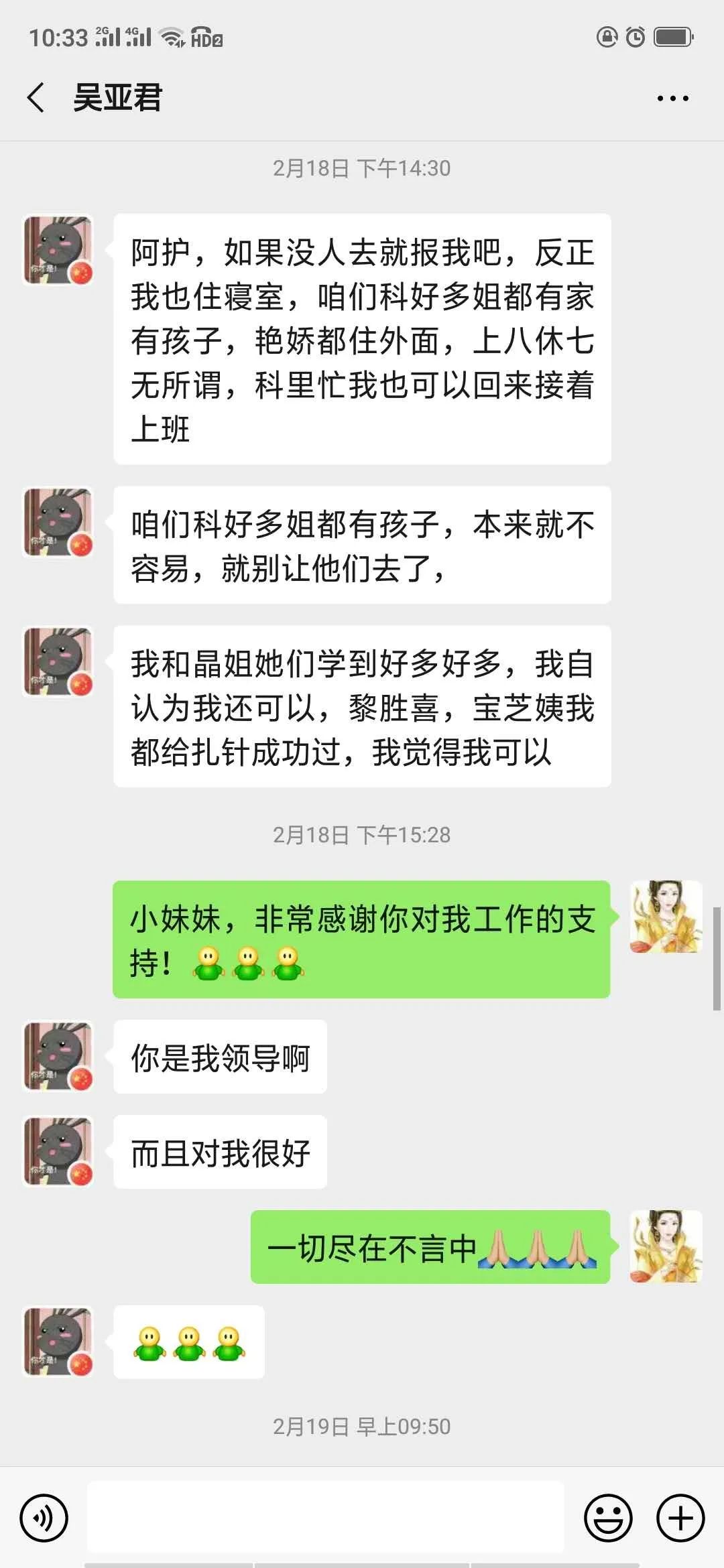
Task: Open the plus attachment menu
Action: click(x=680, y=1518)
